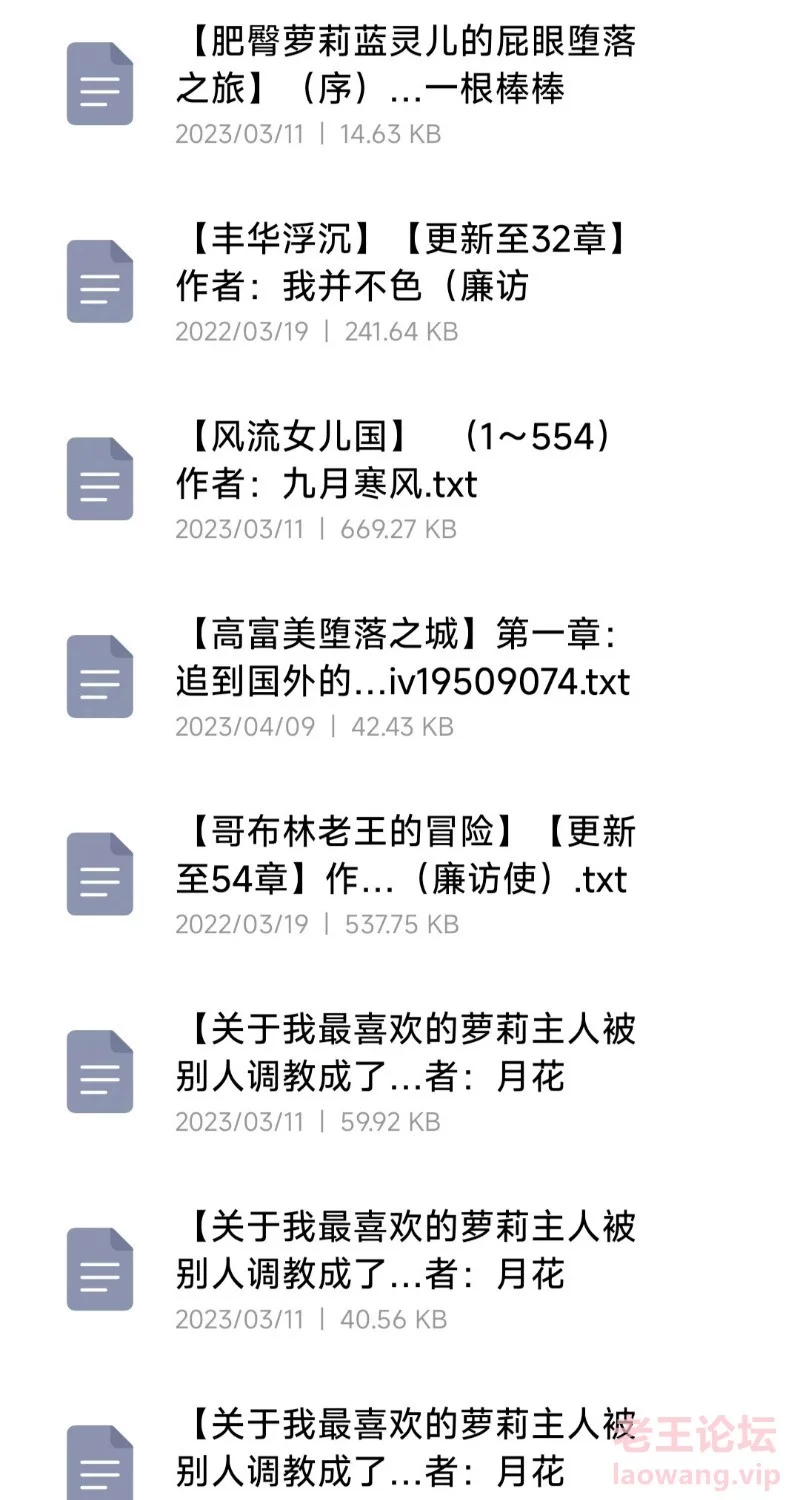
Task: Open the 40.56 KB file
Action: (400, 1270)
